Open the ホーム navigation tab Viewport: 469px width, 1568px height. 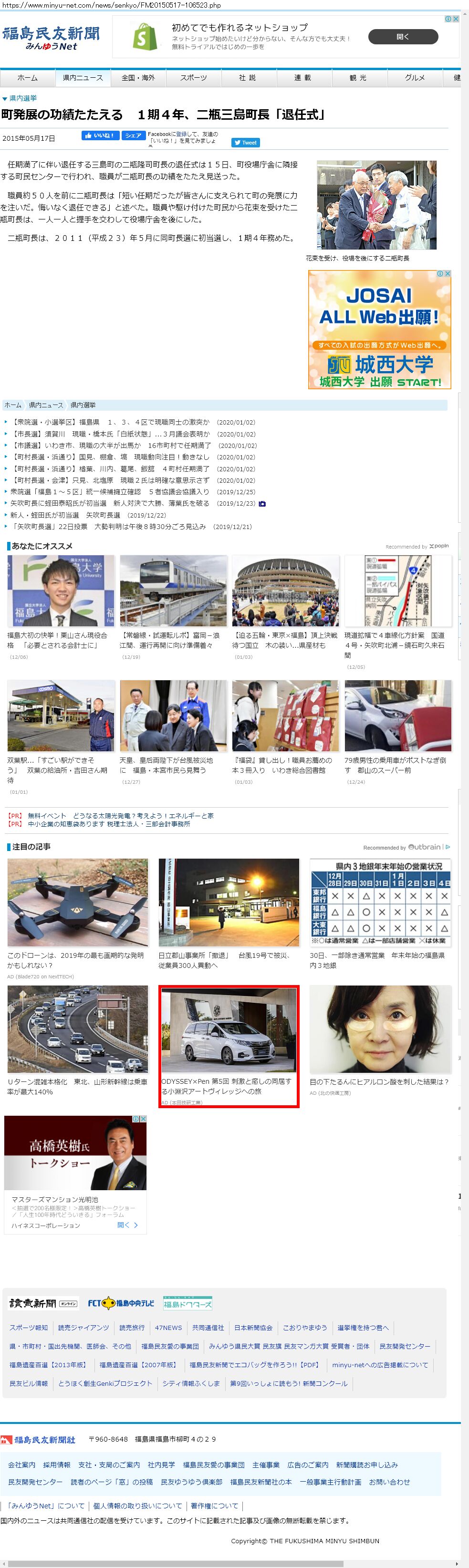(27, 78)
